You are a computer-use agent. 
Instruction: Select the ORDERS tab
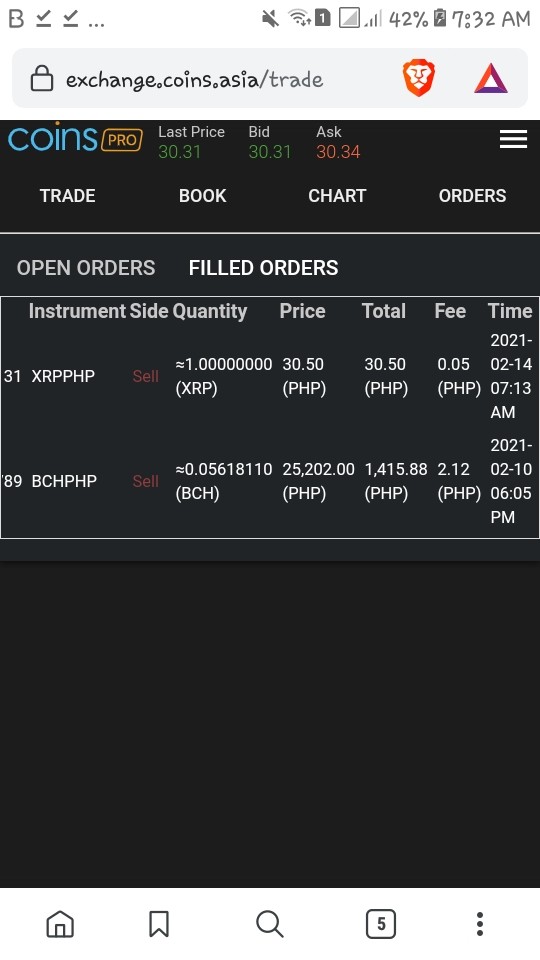point(472,196)
